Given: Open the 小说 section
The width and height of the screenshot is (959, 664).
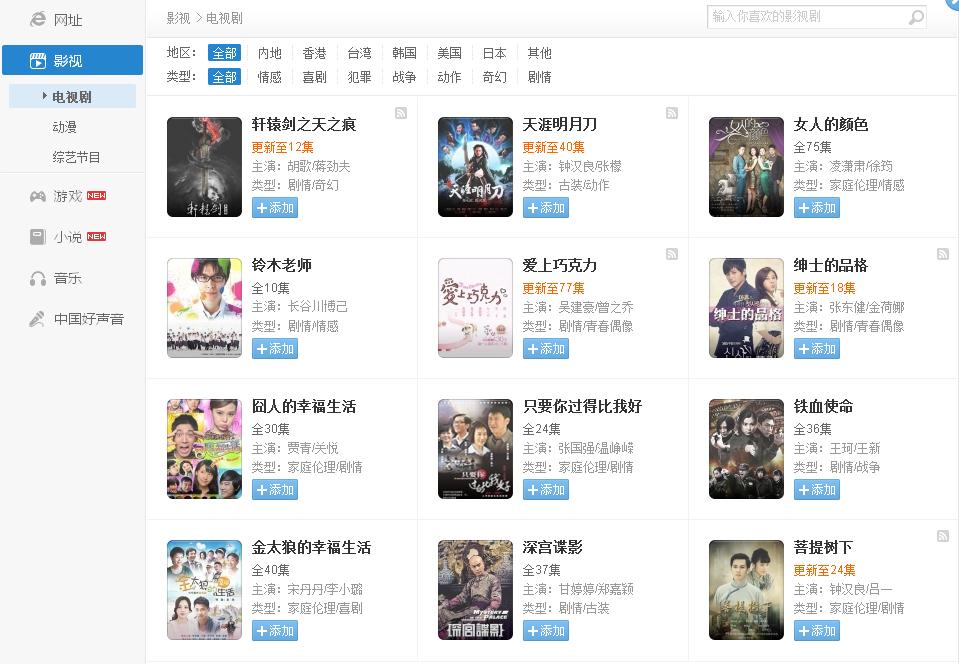Looking at the screenshot, I should pyautogui.click(x=68, y=237).
